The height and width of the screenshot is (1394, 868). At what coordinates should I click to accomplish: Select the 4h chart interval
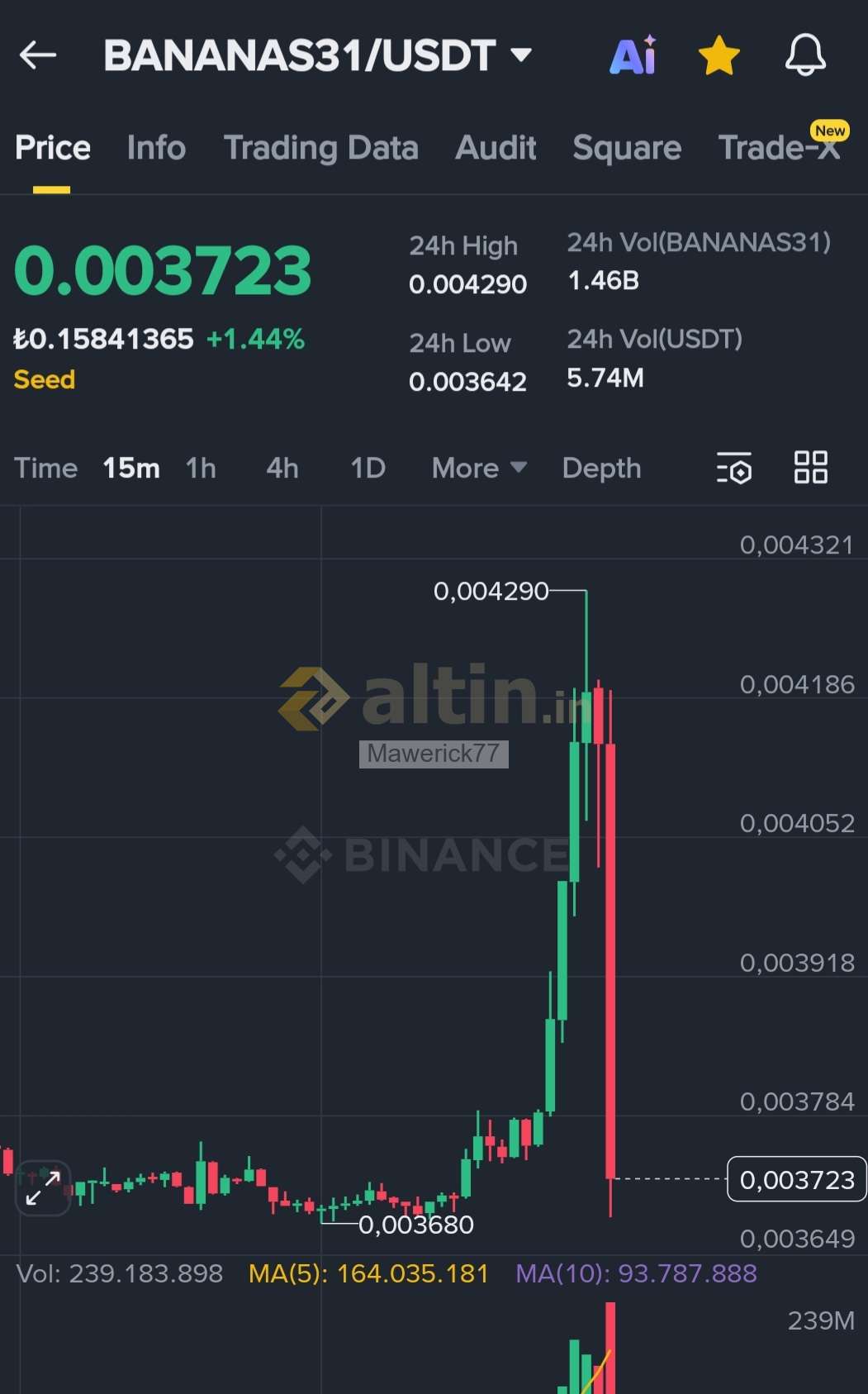pos(282,469)
